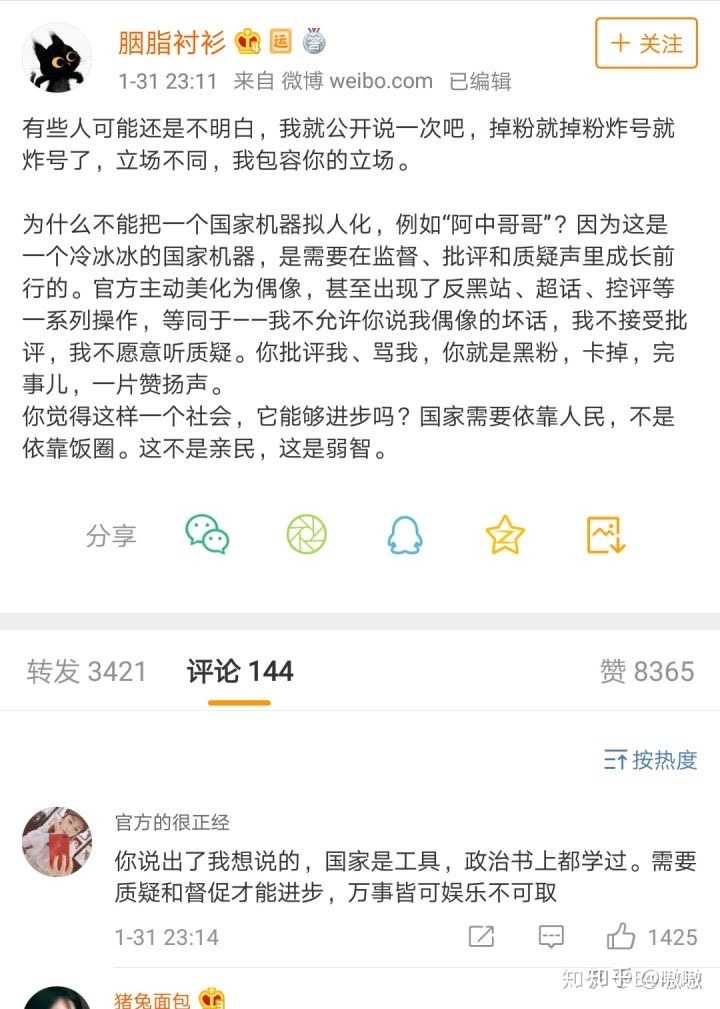Follow 胭脂衬衫 via the 关注 button

645,43
